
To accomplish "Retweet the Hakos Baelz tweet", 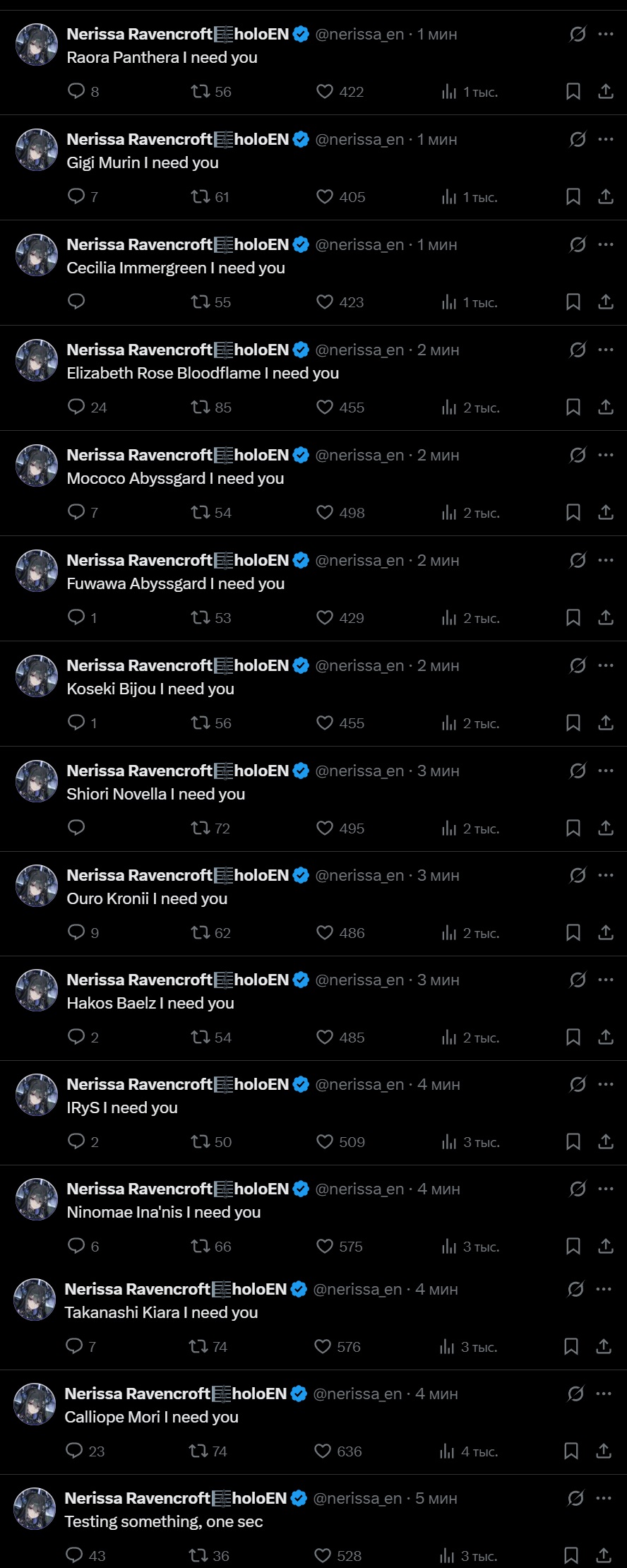I will click(x=201, y=1037).
